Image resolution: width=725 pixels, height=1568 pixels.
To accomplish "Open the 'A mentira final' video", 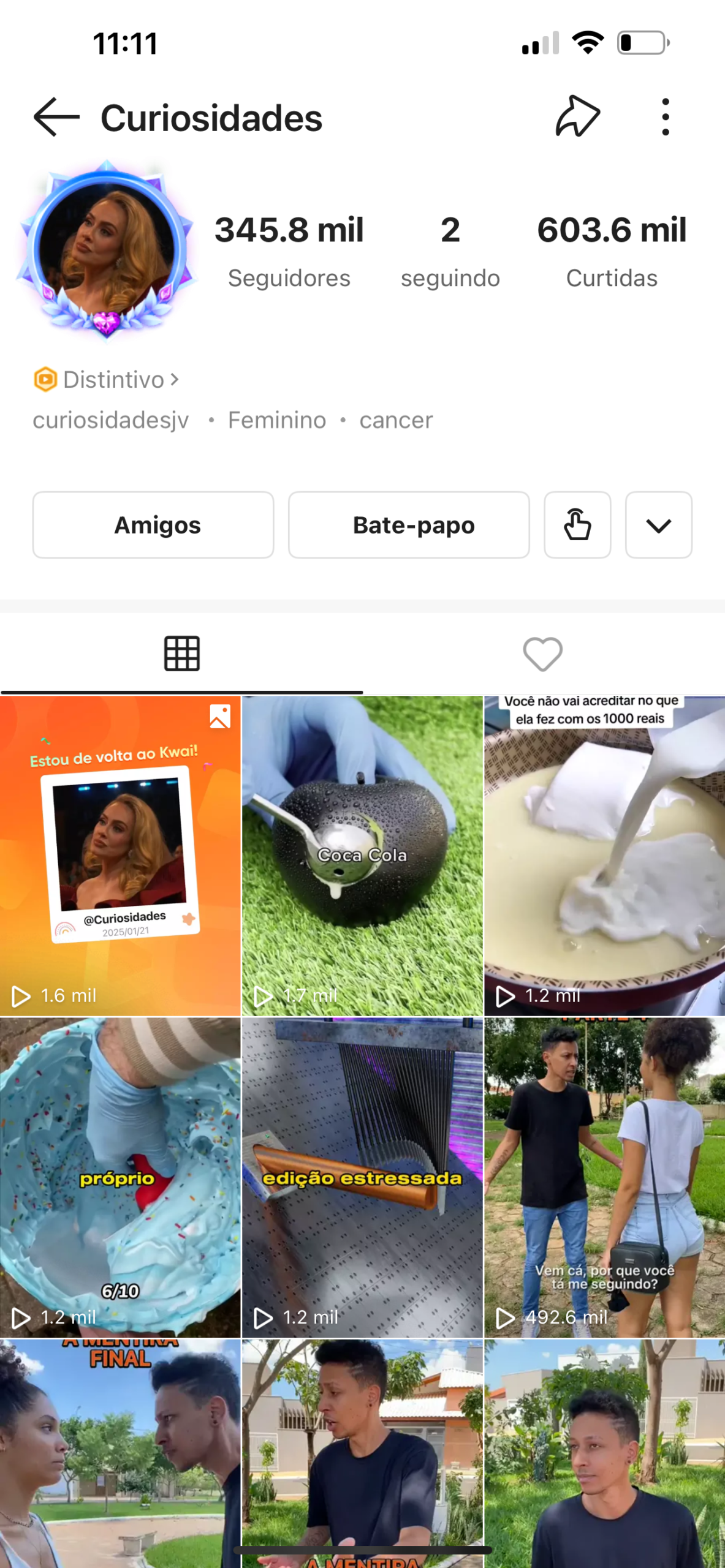I will [x=120, y=1452].
